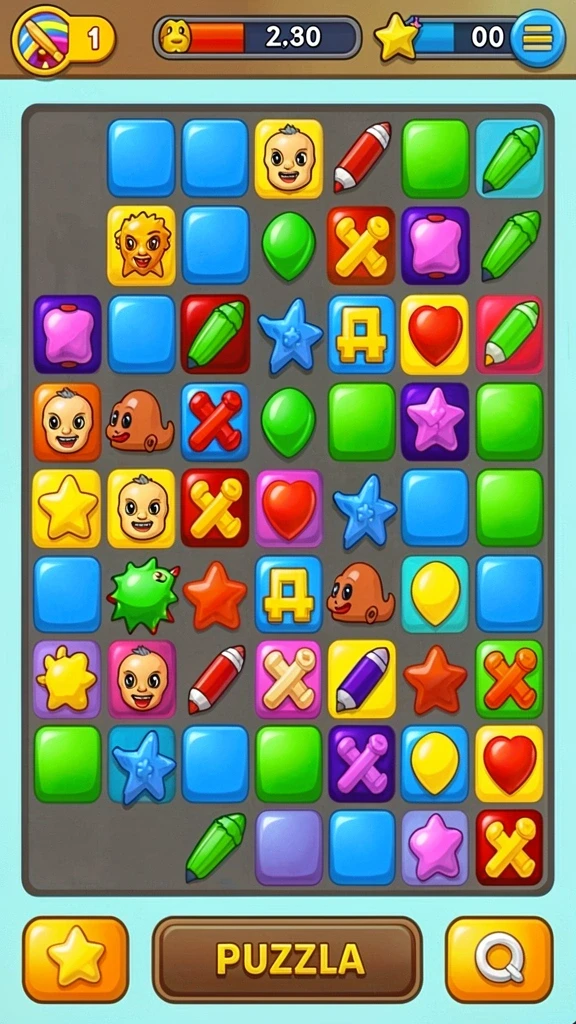The height and width of the screenshot is (1024, 576).
Task: Open the hamburger menu button
Action: [537, 39]
